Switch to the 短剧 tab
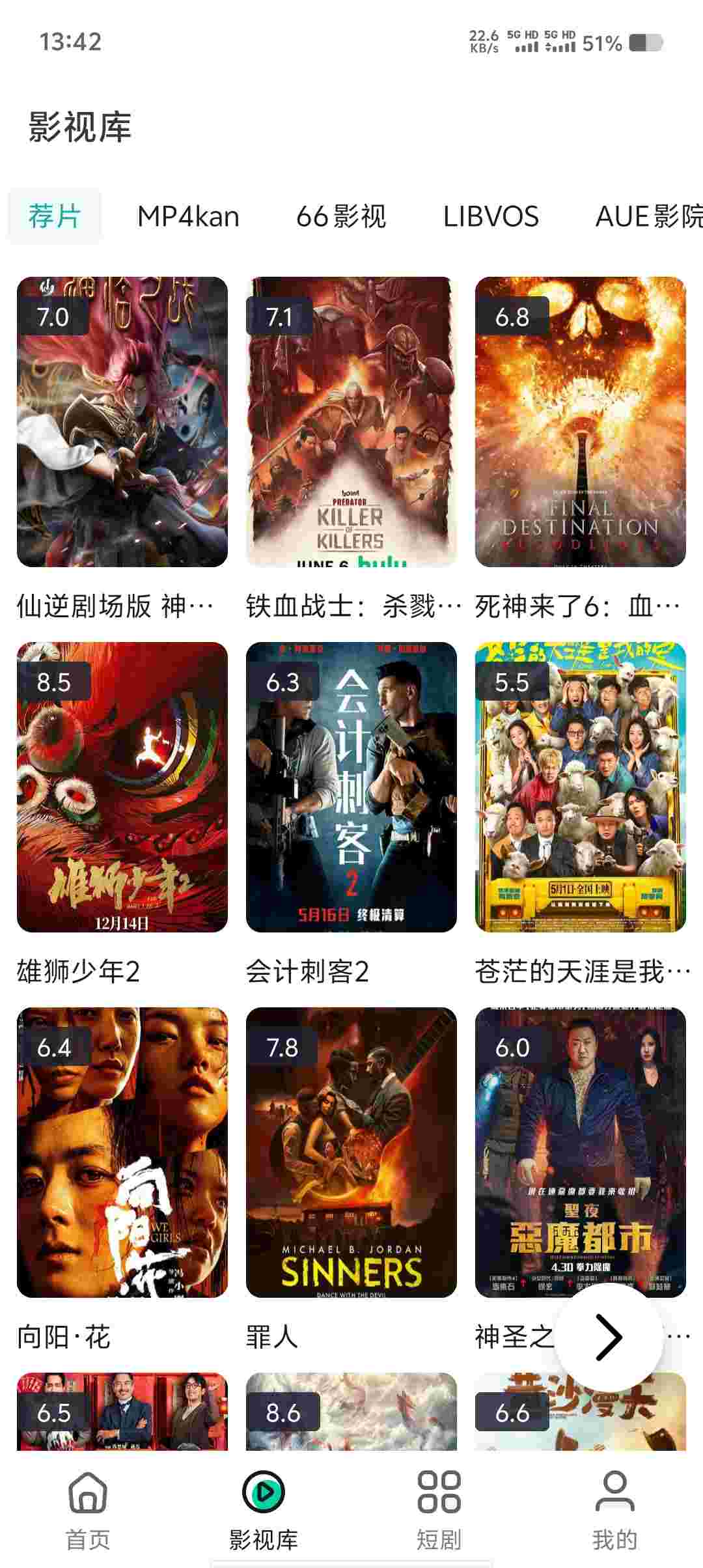 click(x=439, y=1509)
